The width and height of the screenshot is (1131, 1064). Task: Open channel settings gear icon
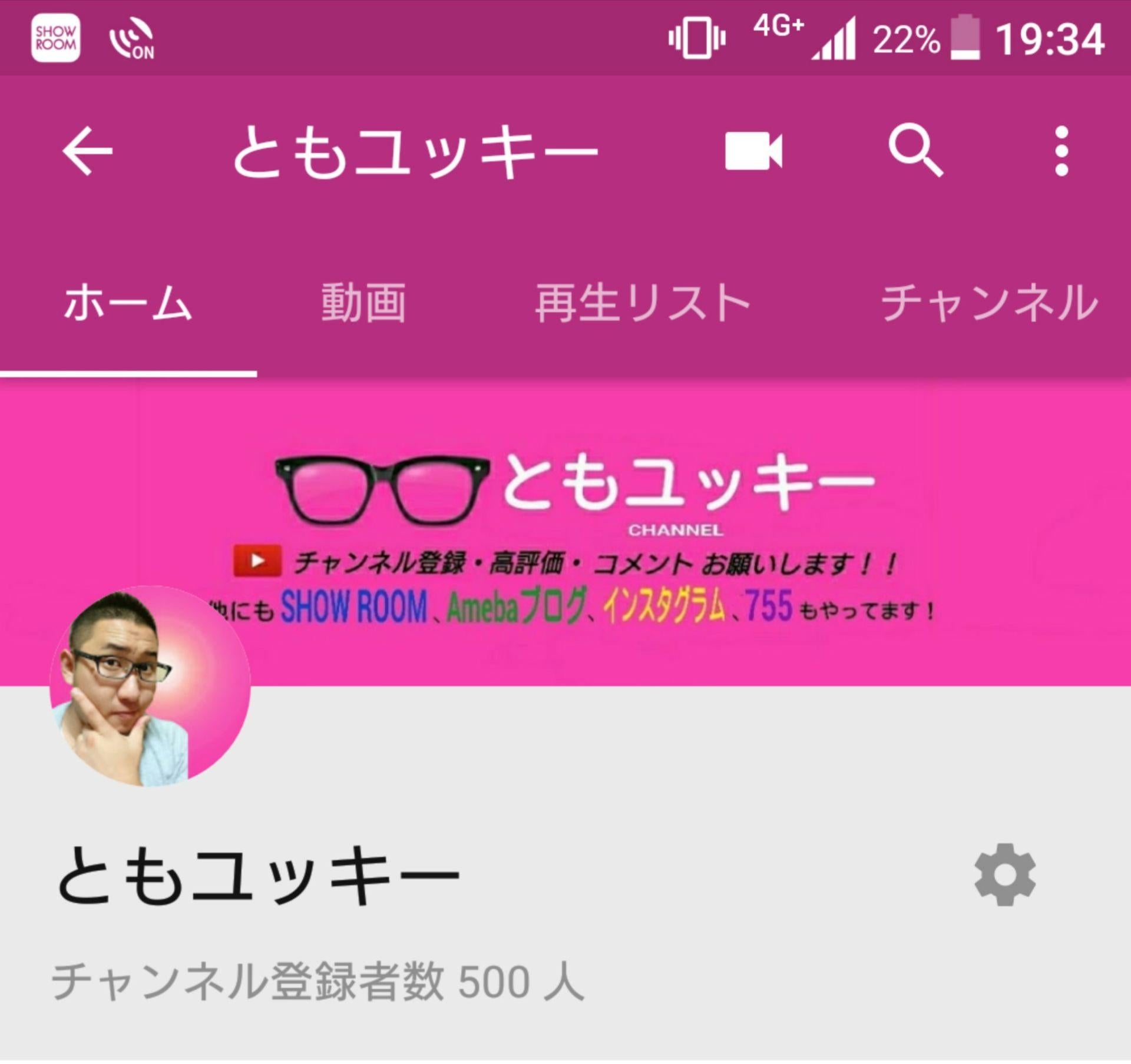pos(1005,874)
